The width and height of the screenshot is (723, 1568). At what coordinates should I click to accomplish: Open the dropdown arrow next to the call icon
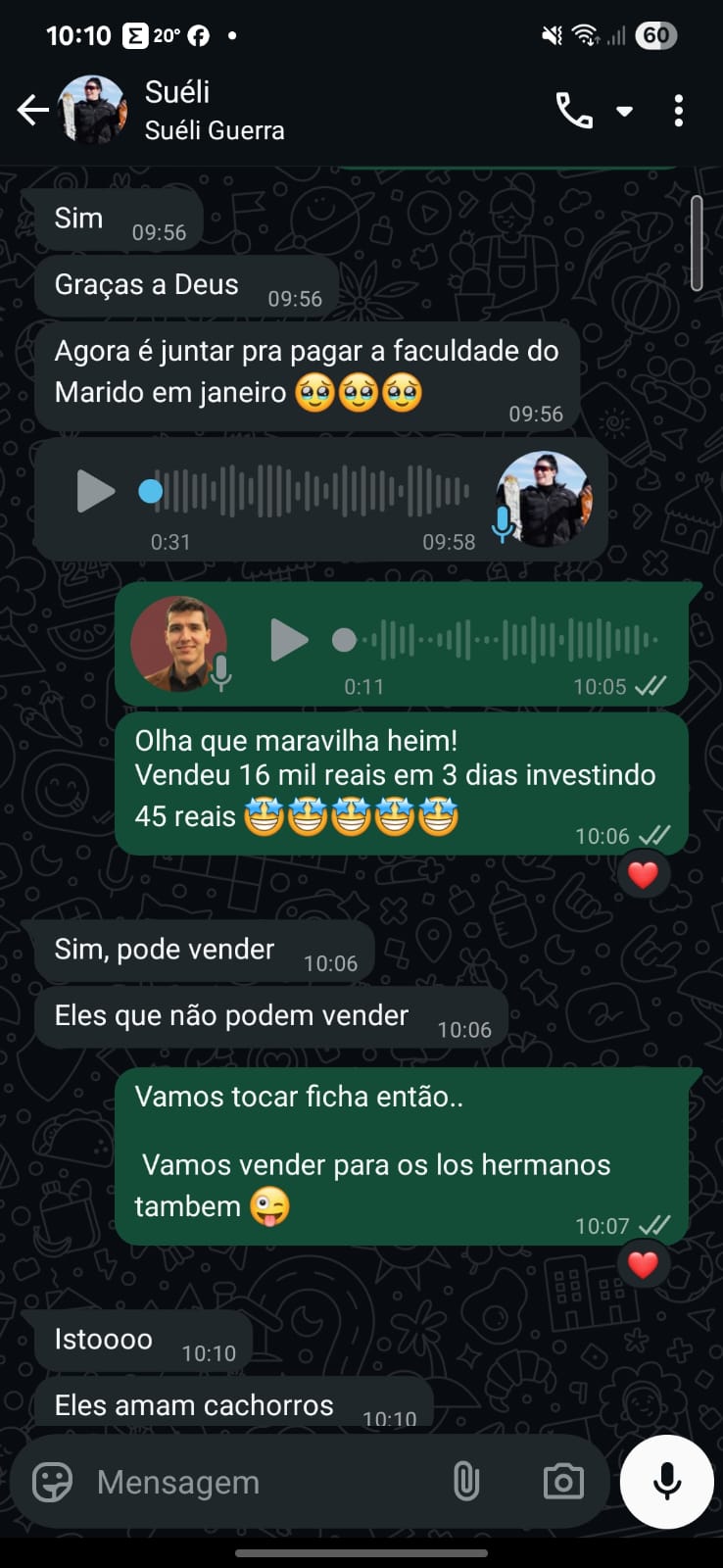point(624,111)
